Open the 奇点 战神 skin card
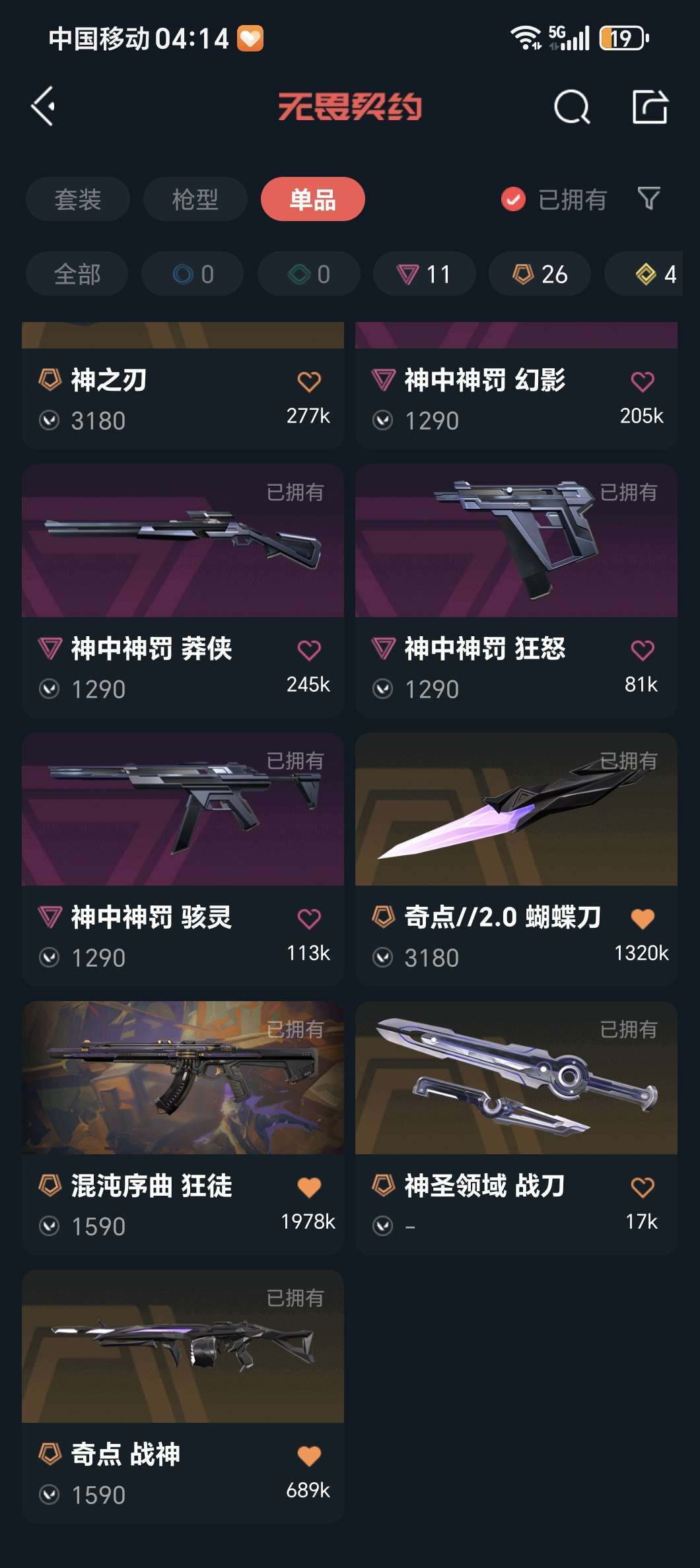 pos(182,1347)
